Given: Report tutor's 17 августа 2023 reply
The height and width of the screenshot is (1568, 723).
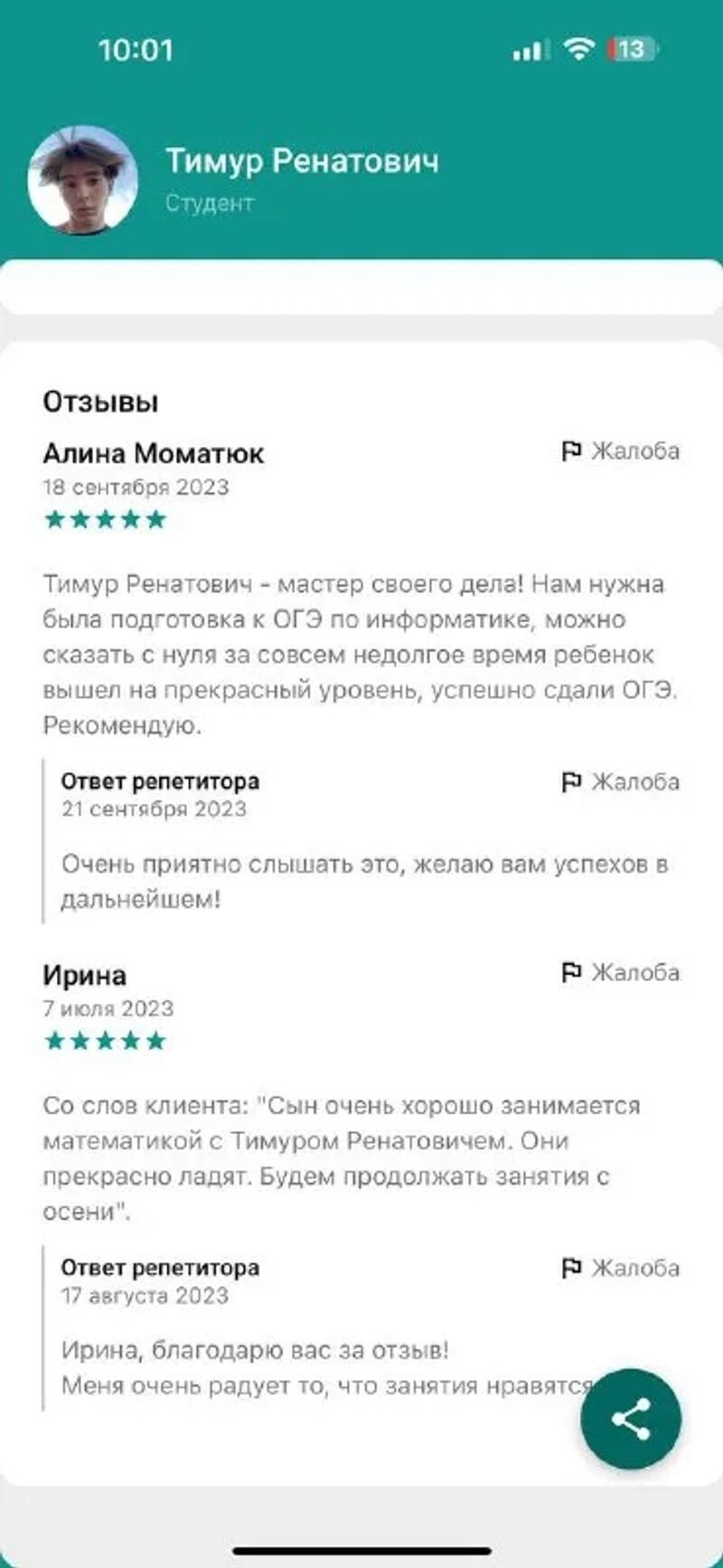Looking at the screenshot, I should 620,1268.
